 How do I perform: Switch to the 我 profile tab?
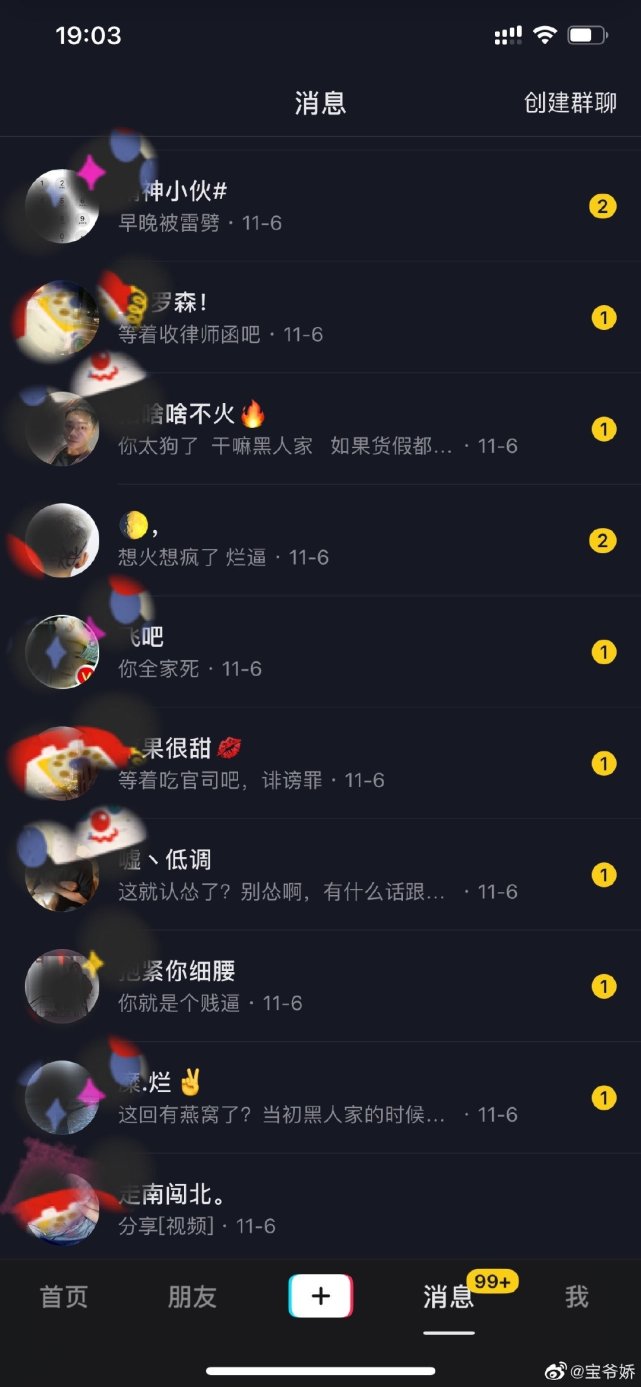[577, 1297]
